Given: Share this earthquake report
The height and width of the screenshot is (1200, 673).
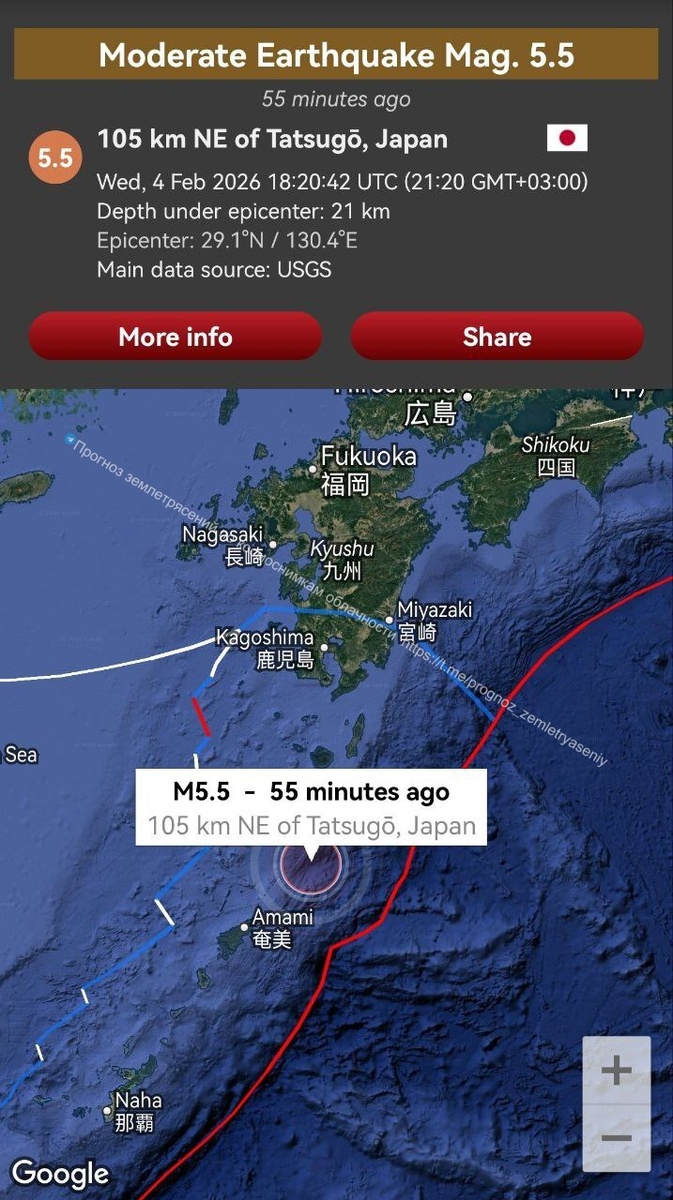Looking at the screenshot, I should [x=497, y=336].
